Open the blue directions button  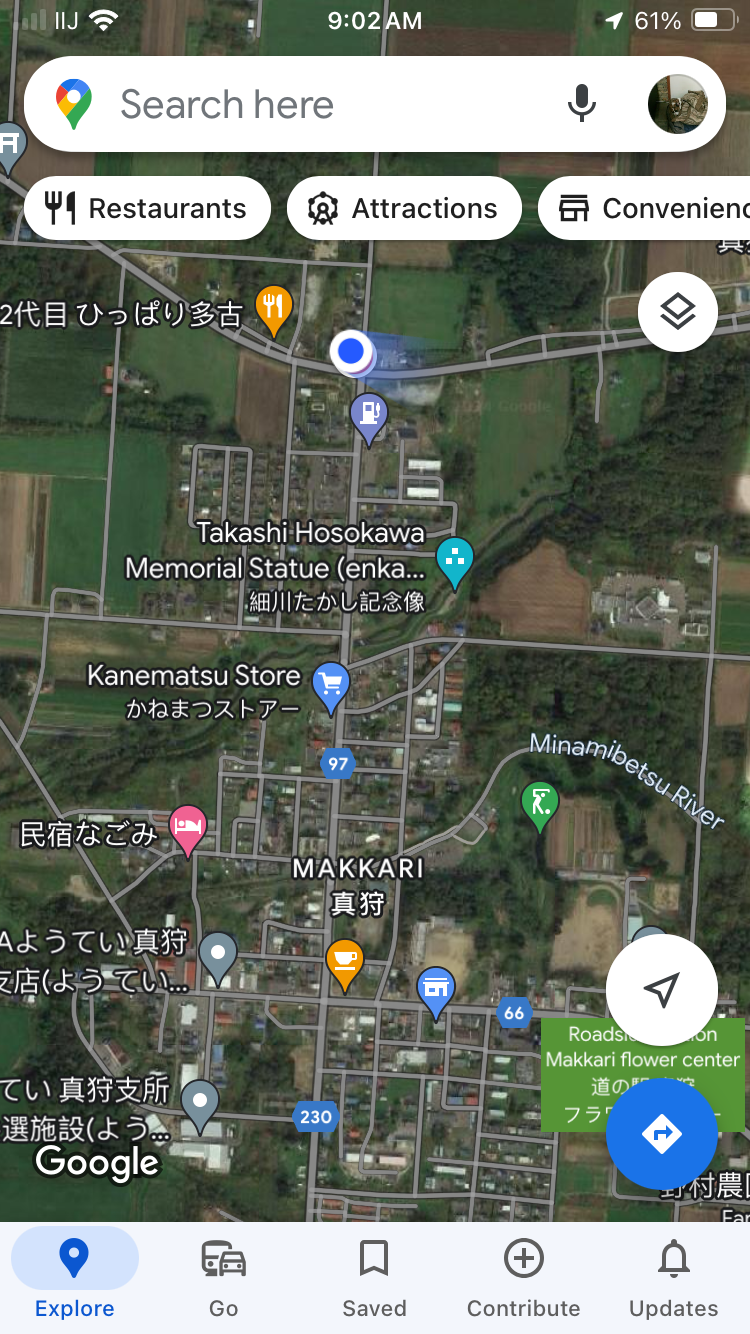point(661,1134)
